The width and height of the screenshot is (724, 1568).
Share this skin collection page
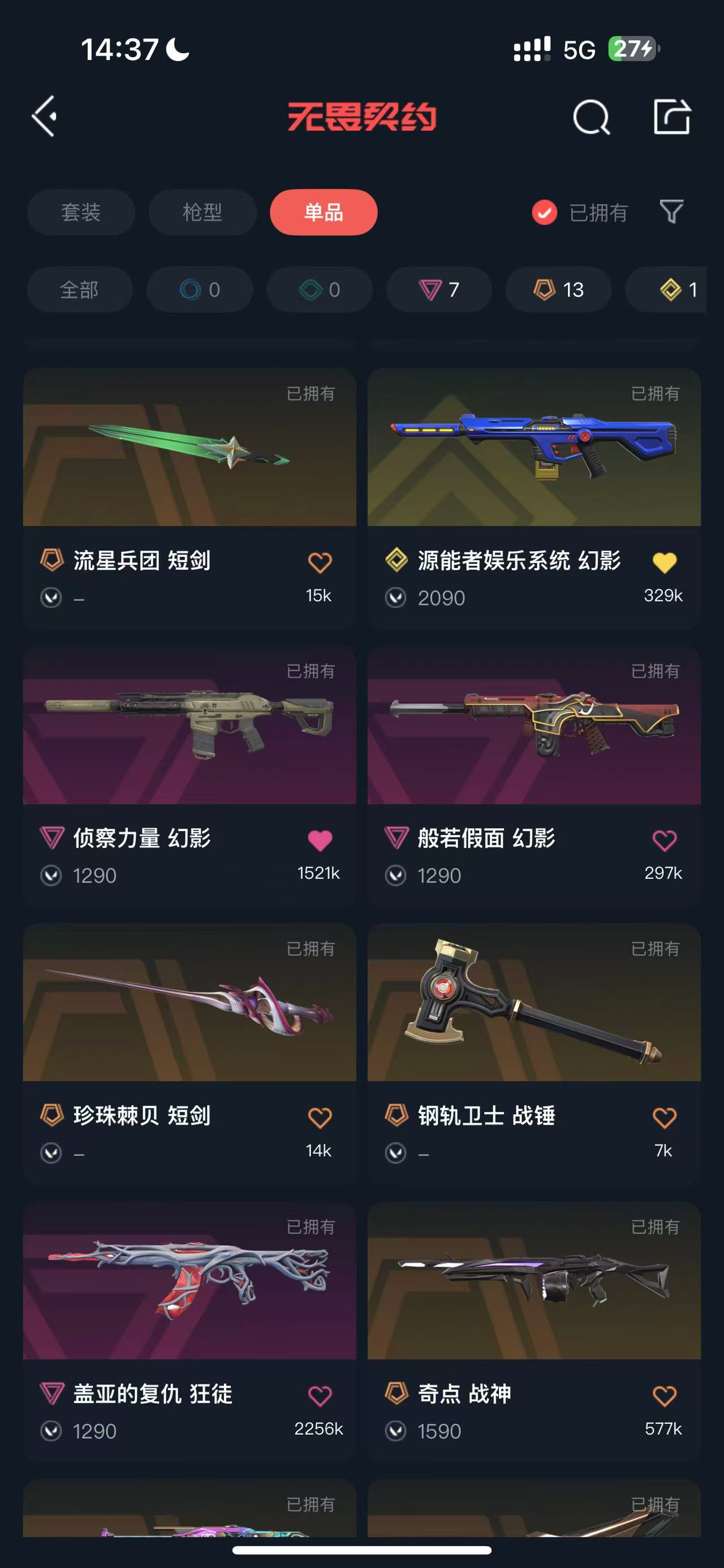(x=671, y=116)
